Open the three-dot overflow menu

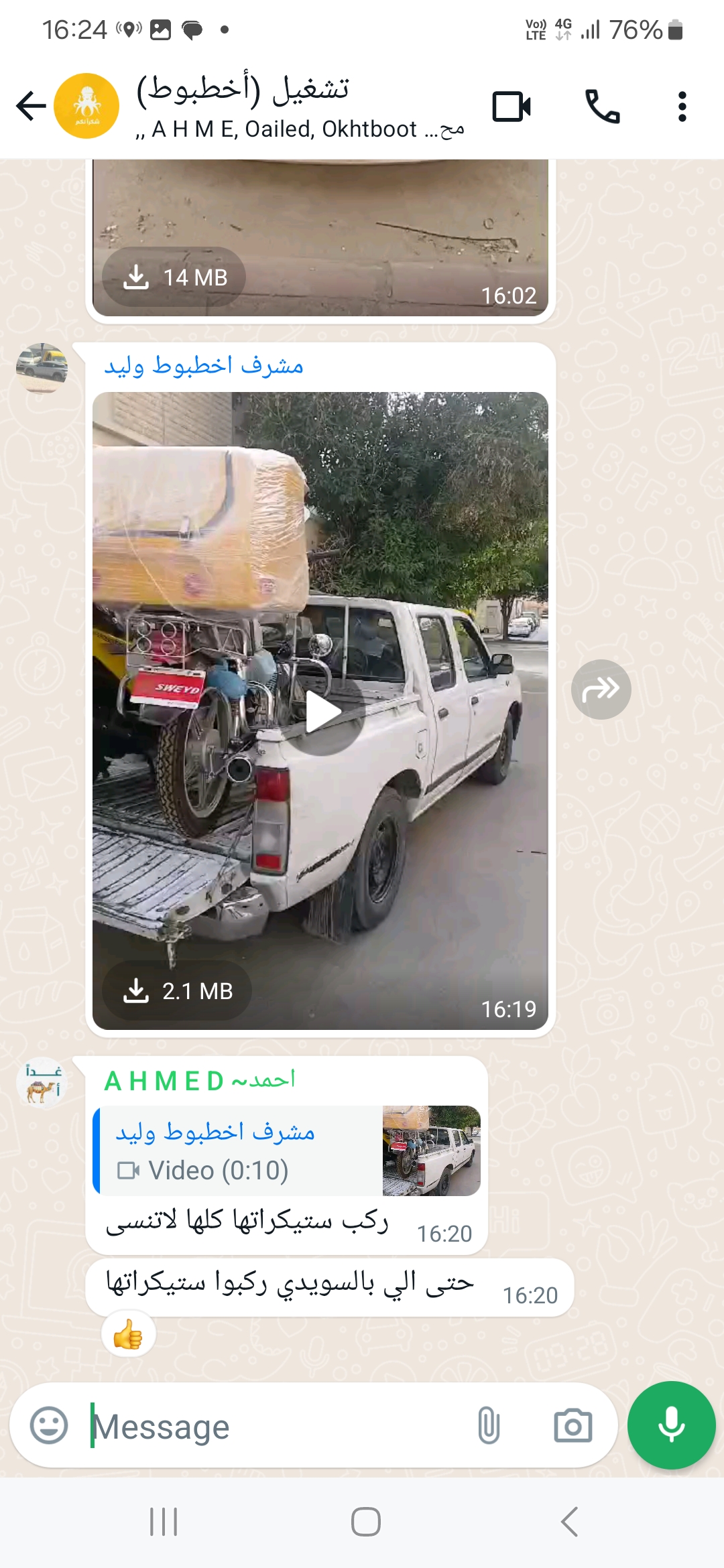click(x=682, y=107)
